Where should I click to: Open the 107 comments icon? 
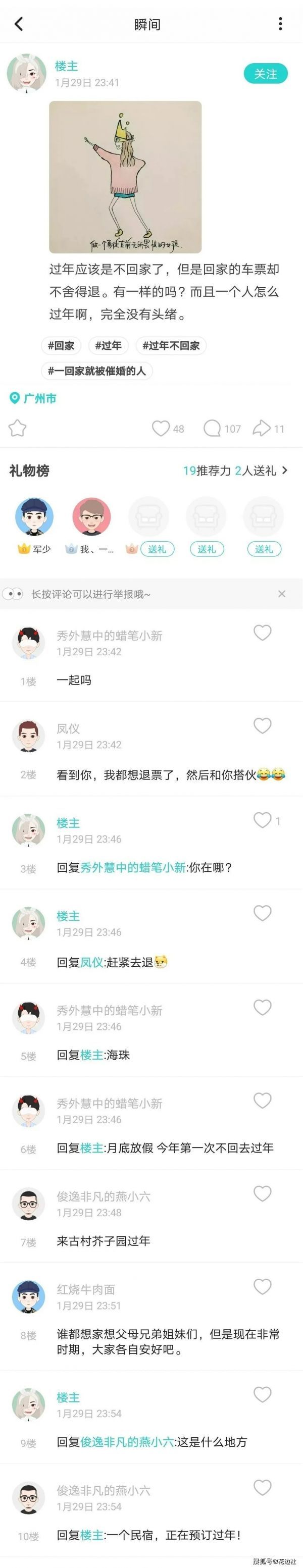[212, 429]
